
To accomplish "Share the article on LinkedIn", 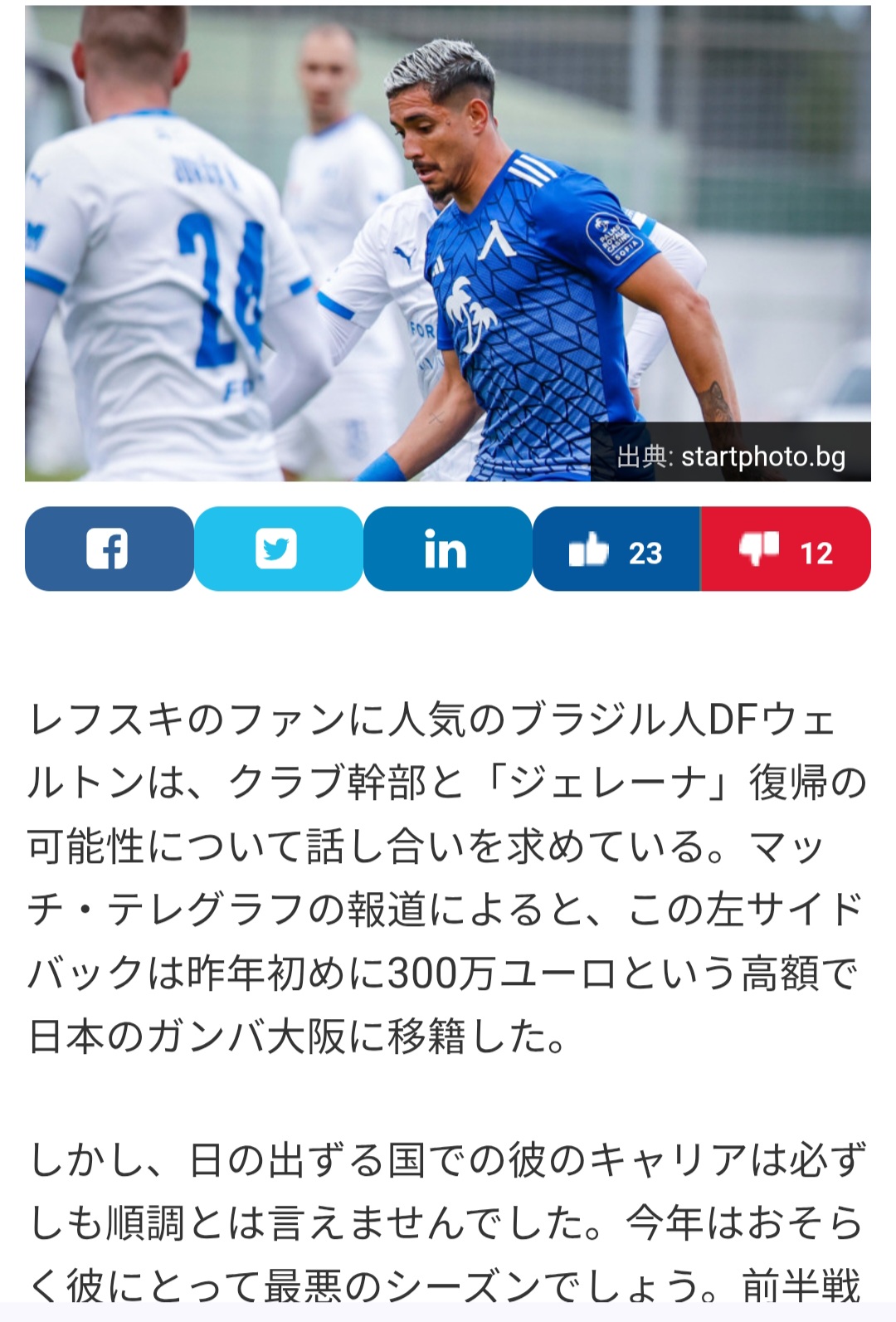I will (446, 549).
